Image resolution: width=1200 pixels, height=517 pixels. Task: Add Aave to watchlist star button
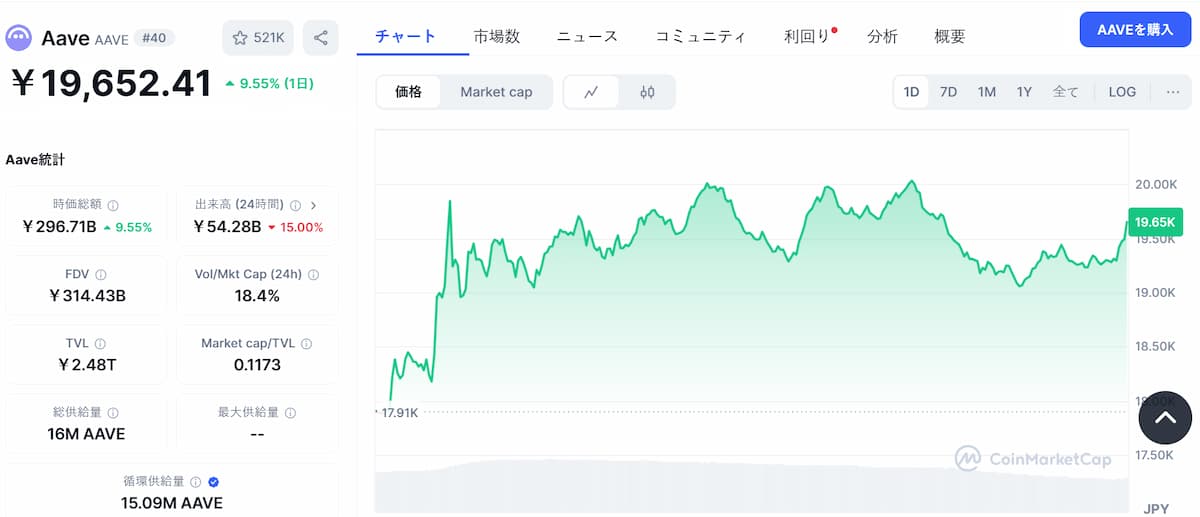(258, 38)
